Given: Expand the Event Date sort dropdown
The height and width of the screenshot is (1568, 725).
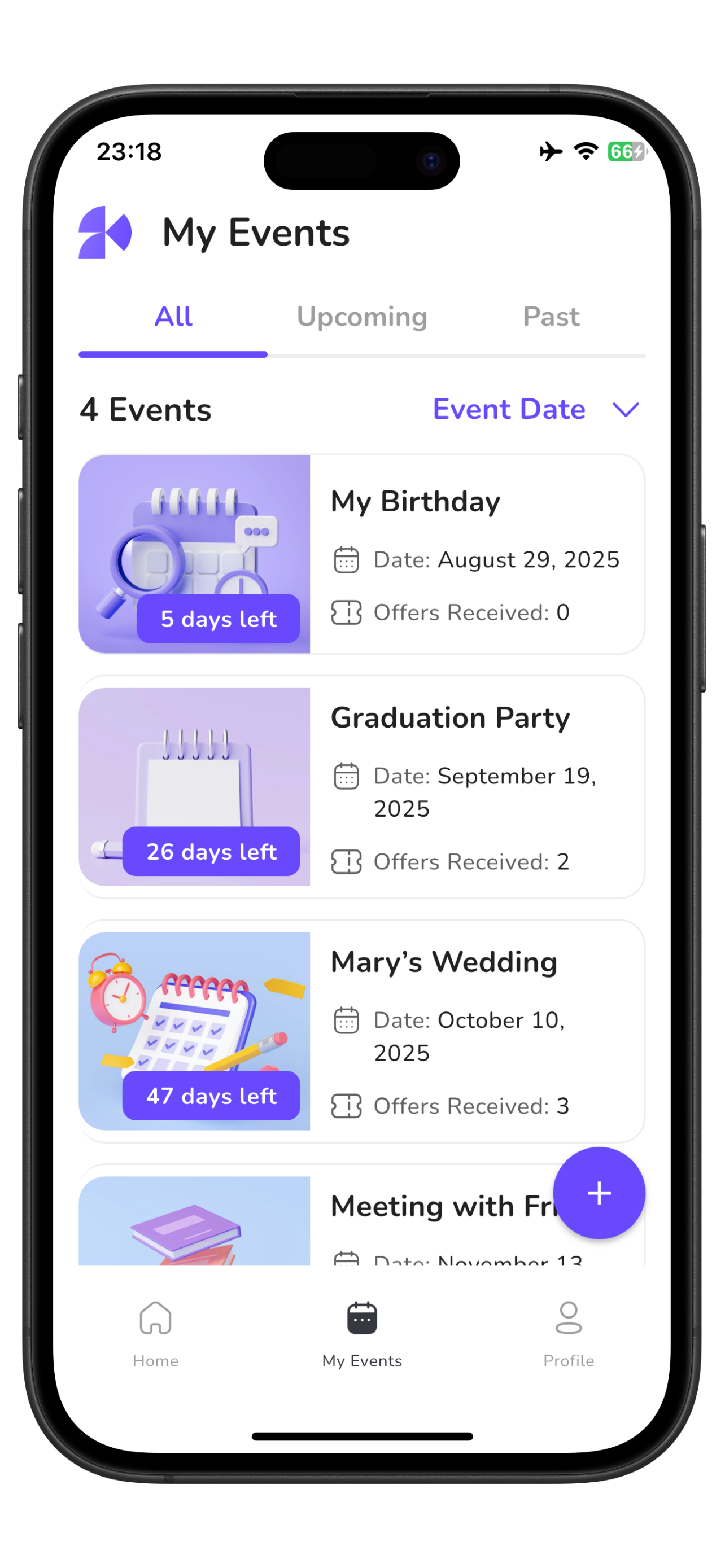Looking at the screenshot, I should click(x=536, y=409).
